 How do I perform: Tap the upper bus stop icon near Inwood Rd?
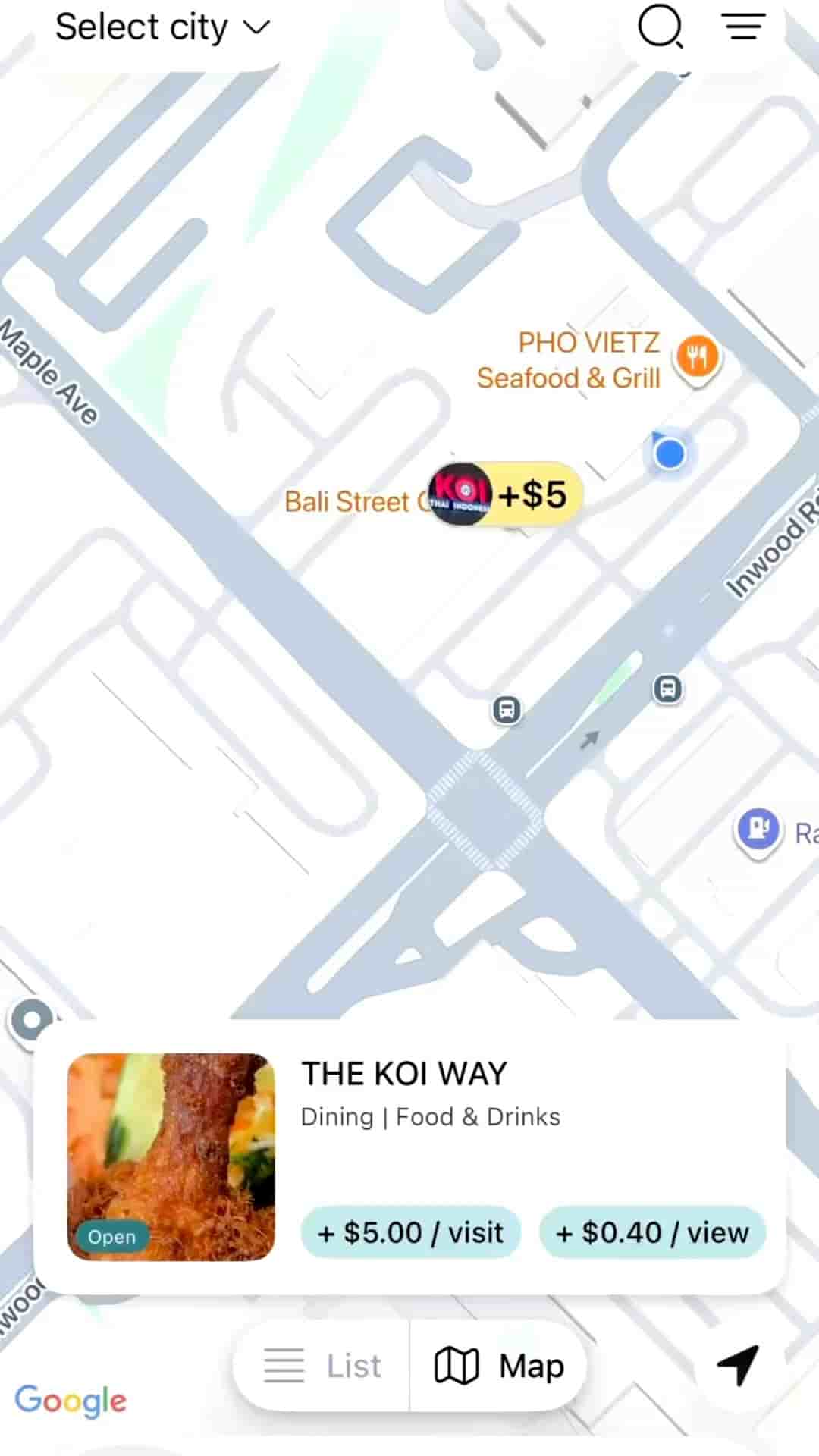coord(667,689)
